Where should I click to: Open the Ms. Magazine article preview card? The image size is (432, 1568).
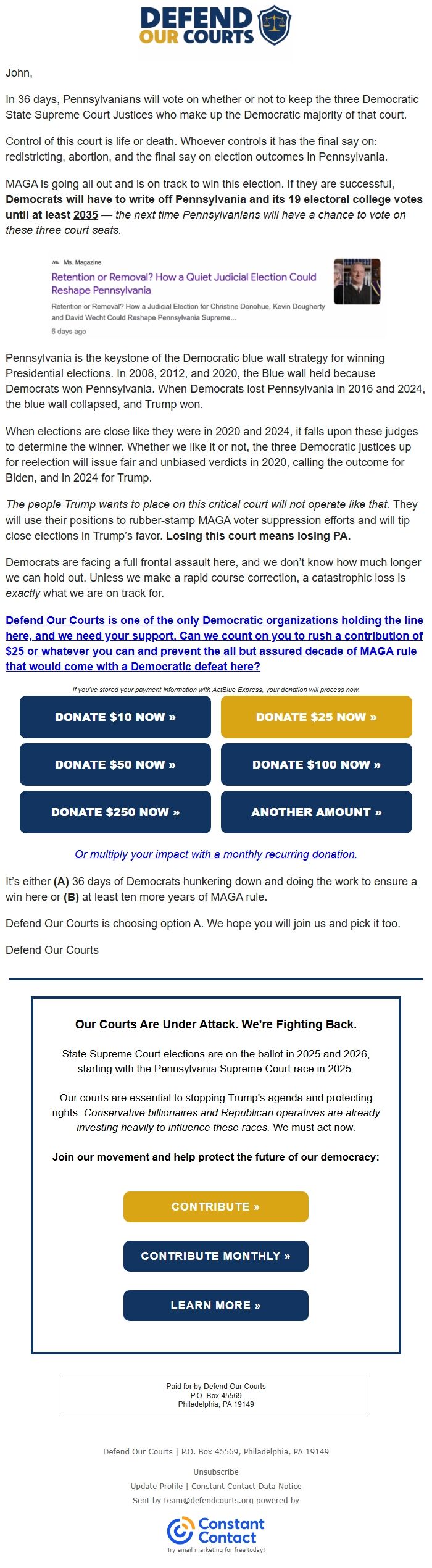215,295
